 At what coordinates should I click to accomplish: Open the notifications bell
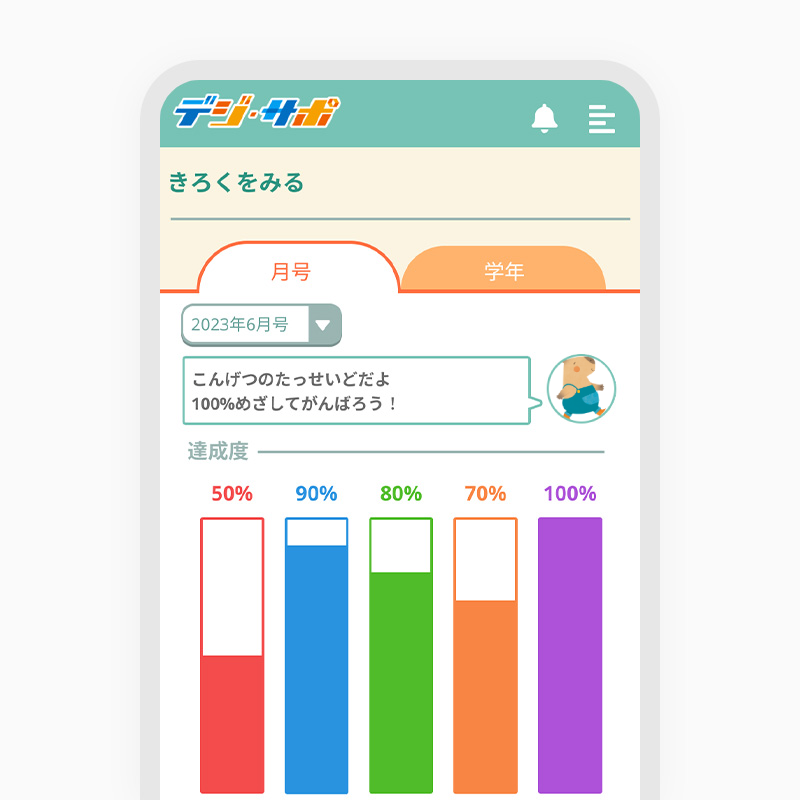(544, 118)
